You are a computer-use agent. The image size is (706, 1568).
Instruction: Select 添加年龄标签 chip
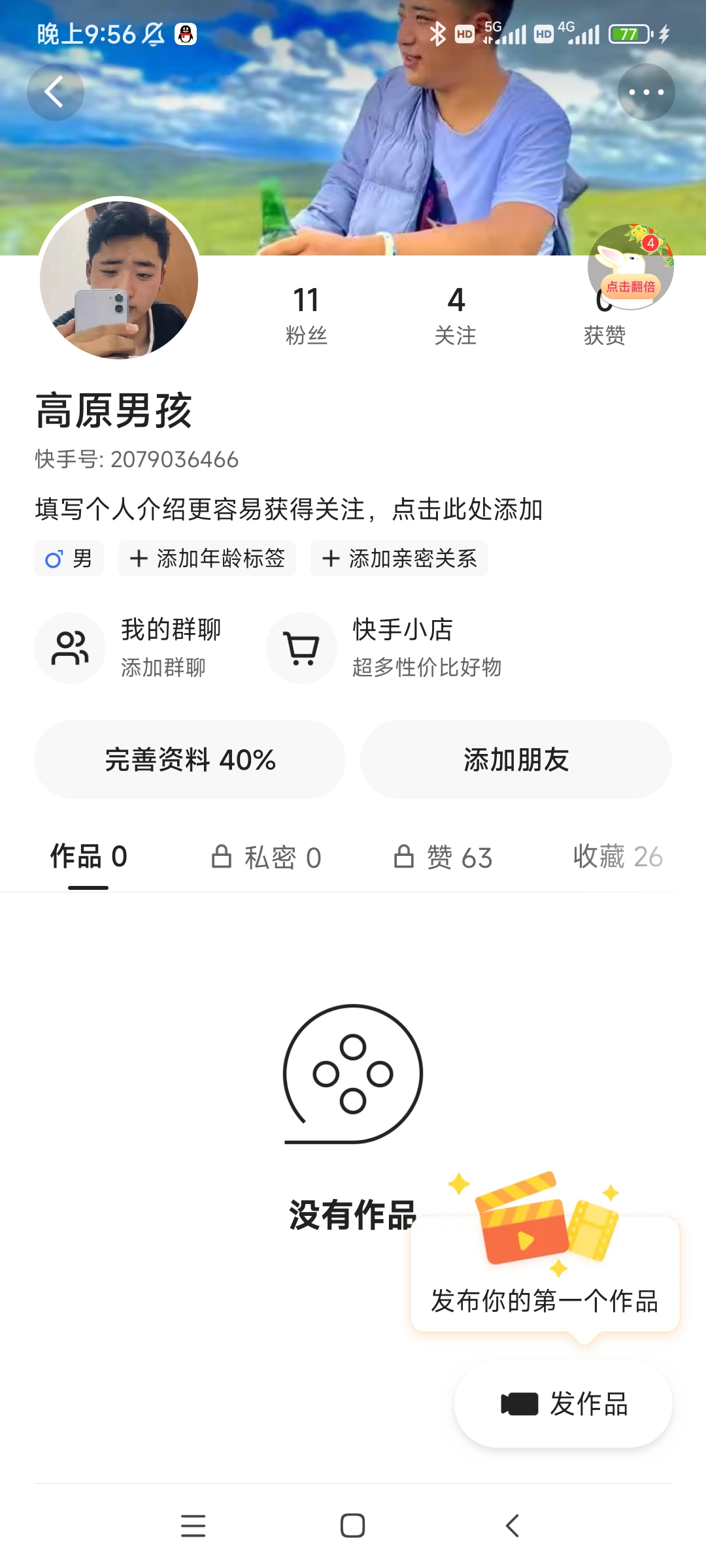[x=207, y=559]
